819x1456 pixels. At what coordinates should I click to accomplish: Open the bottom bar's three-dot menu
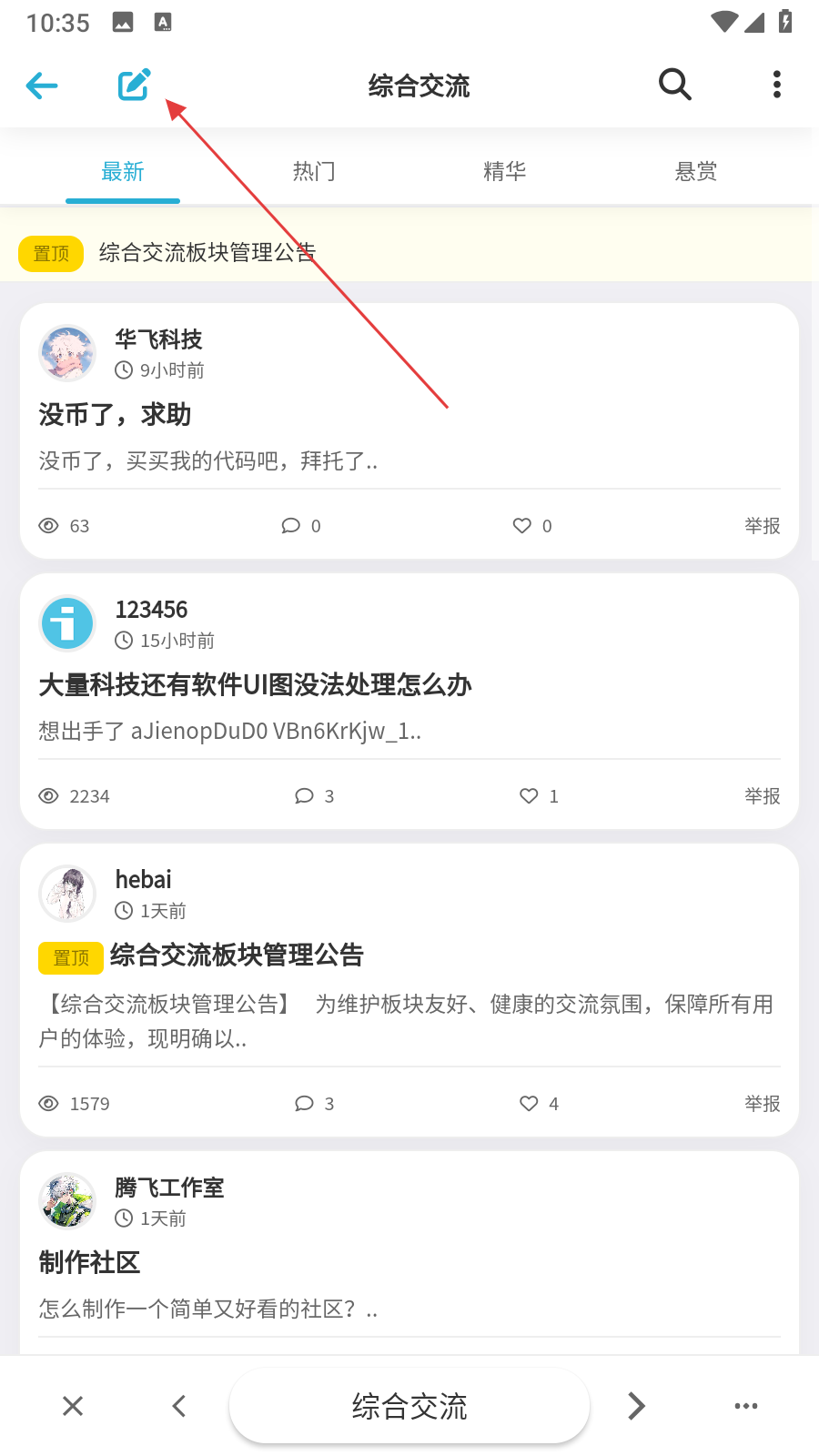pyautogui.click(x=746, y=1406)
